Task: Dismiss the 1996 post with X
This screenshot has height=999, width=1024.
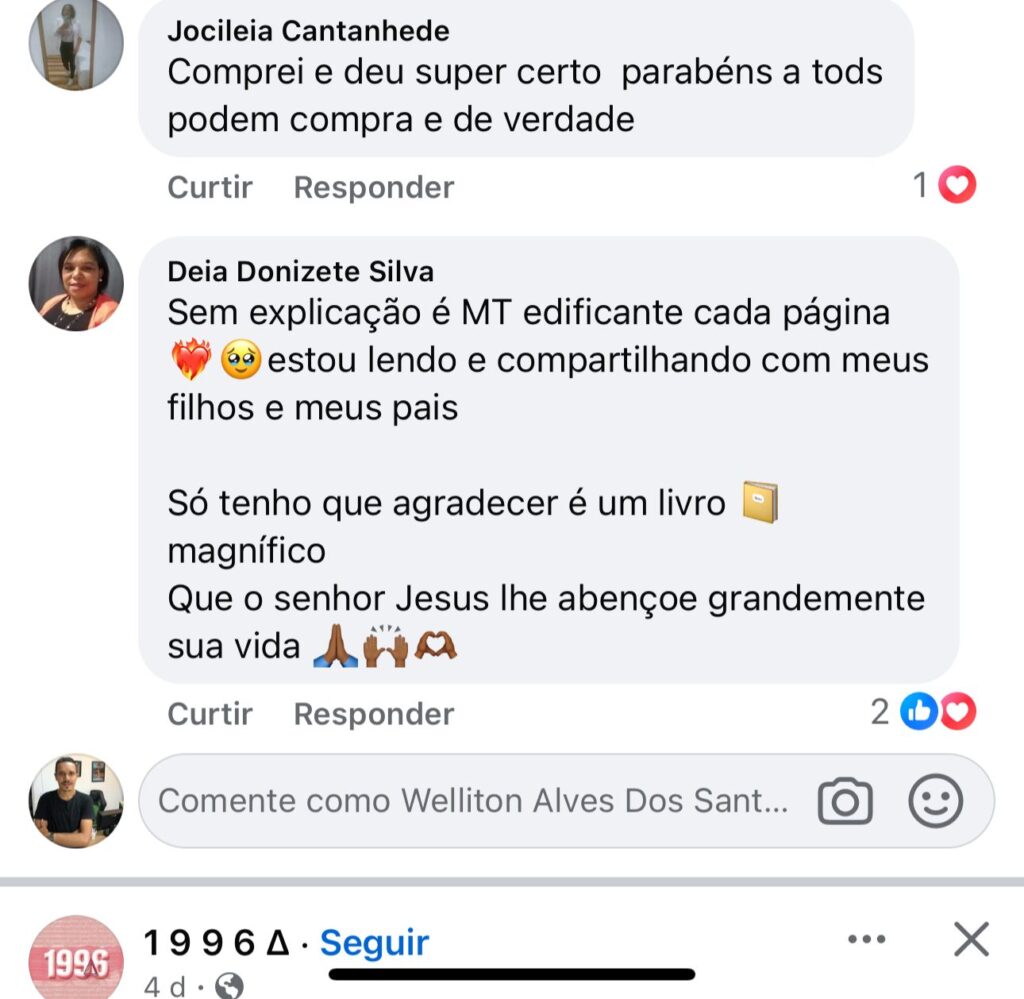Action: point(970,940)
